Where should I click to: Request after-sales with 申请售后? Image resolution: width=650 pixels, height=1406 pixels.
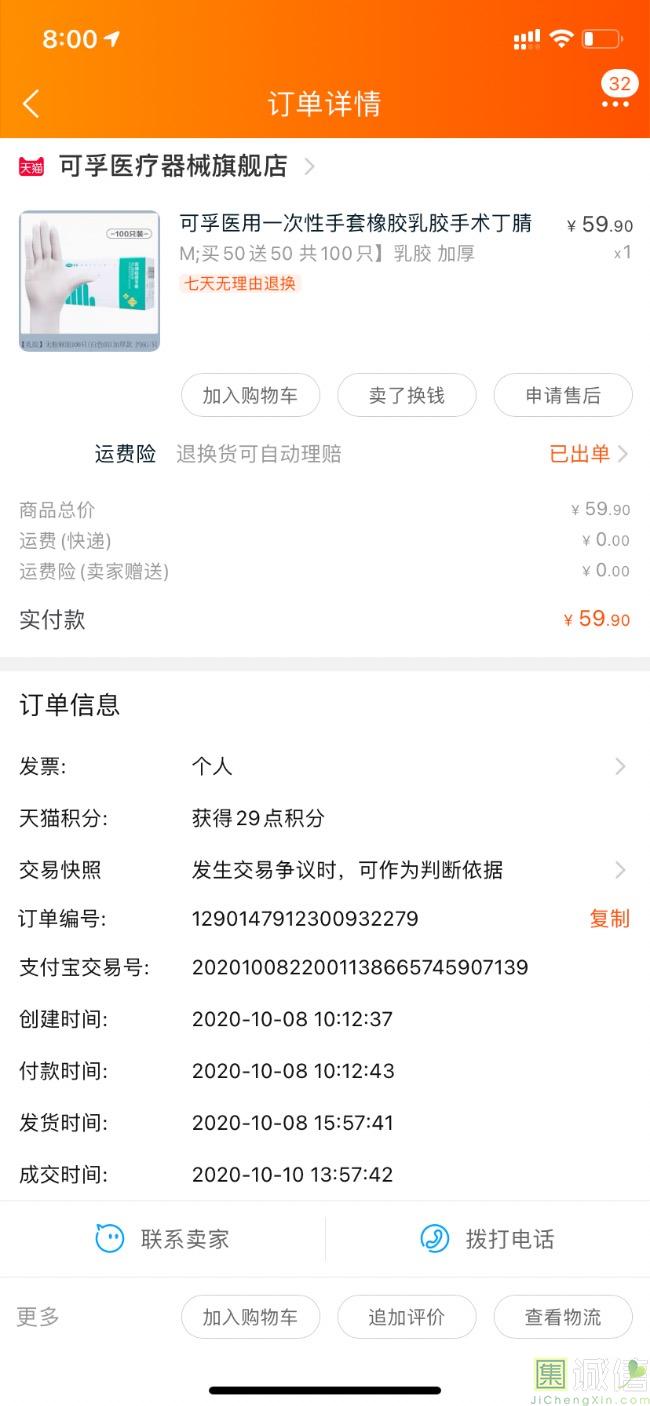[x=563, y=395]
